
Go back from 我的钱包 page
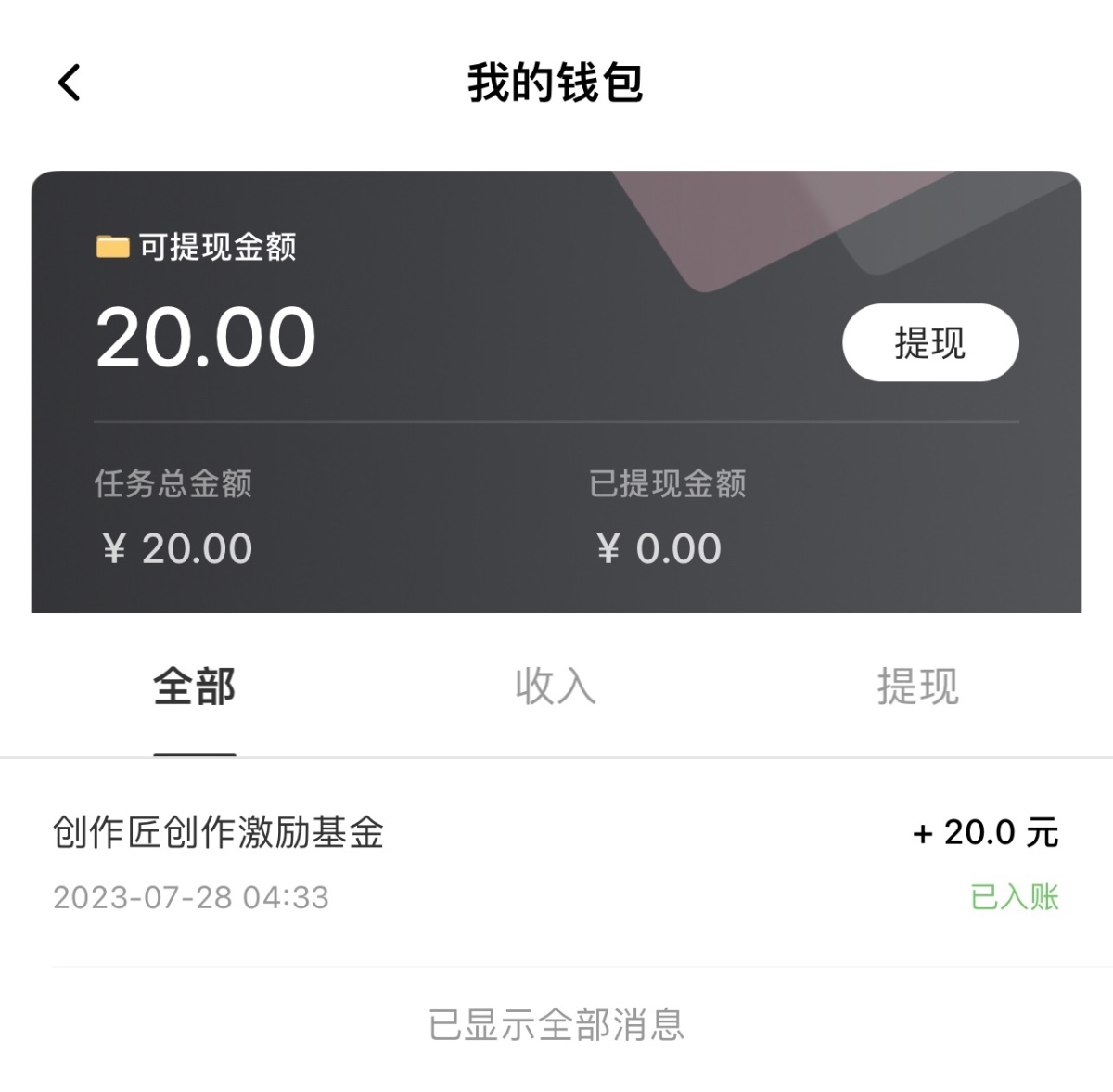pos(70,83)
